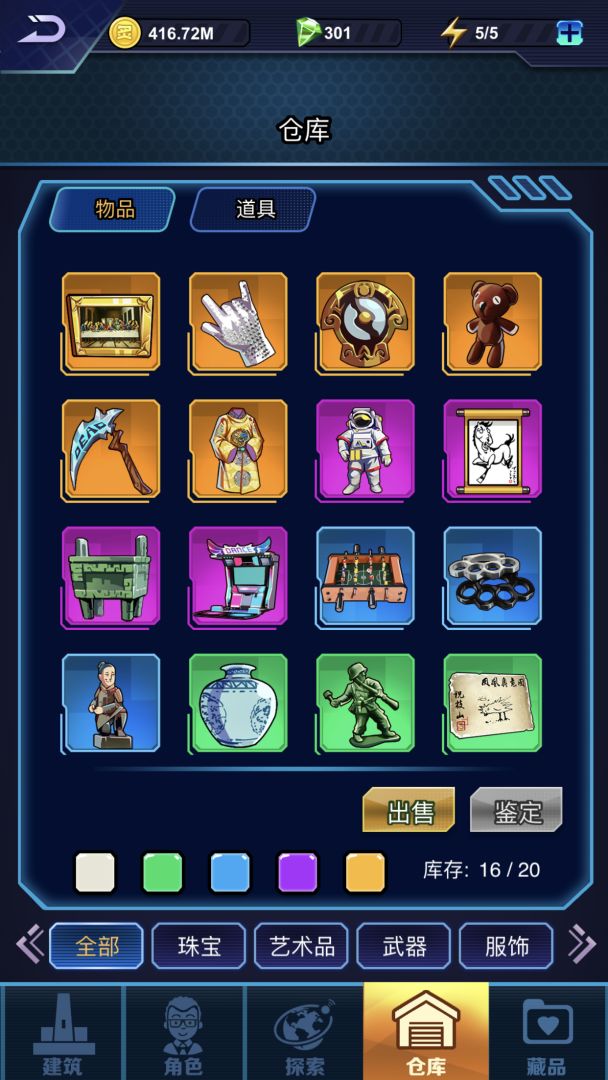The width and height of the screenshot is (608, 1080).
Task: Tap the 出售 sell button
Action: (409, 811)
